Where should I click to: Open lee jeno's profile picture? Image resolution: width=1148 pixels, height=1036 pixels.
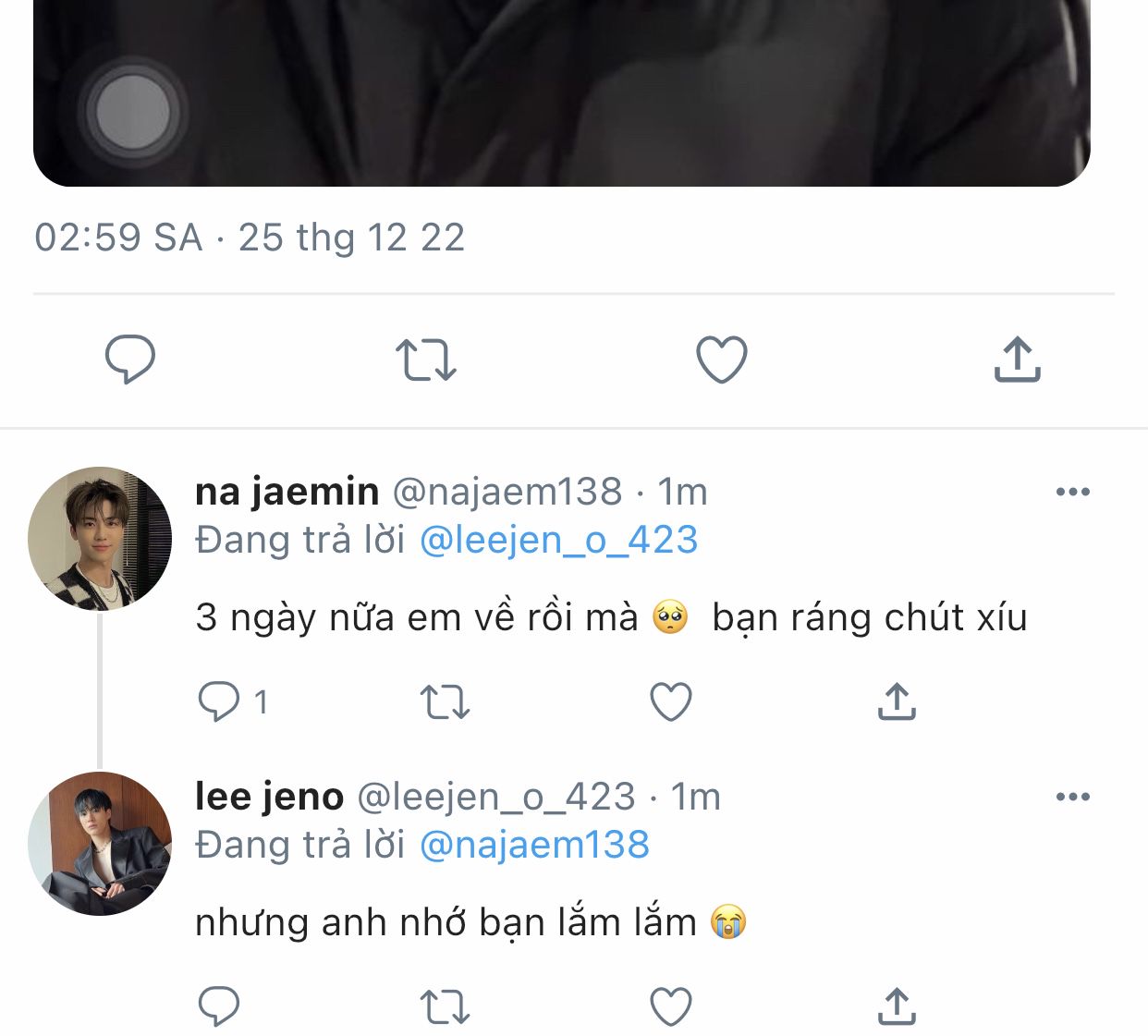[x=100, y=844]
